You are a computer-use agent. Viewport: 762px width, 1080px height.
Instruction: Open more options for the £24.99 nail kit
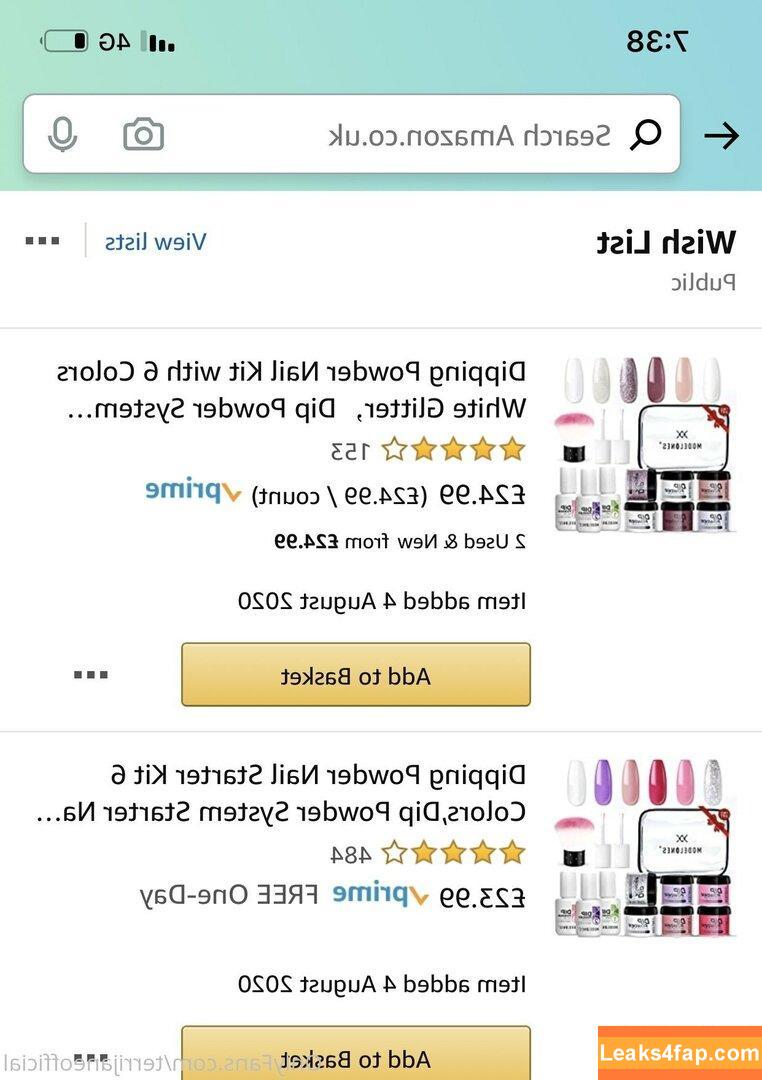91,674
